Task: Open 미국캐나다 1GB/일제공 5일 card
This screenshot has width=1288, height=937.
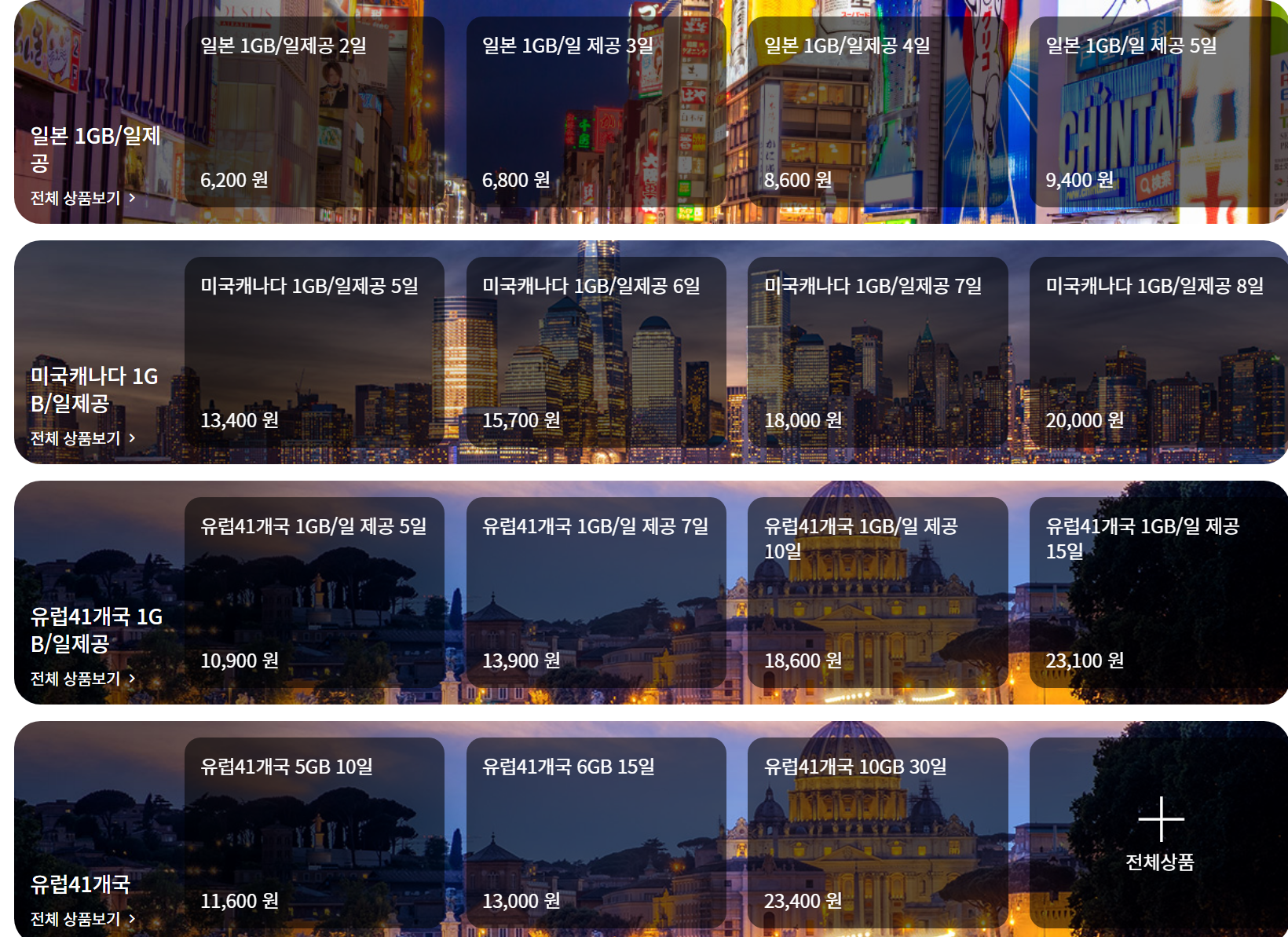Action: [314, 353]
